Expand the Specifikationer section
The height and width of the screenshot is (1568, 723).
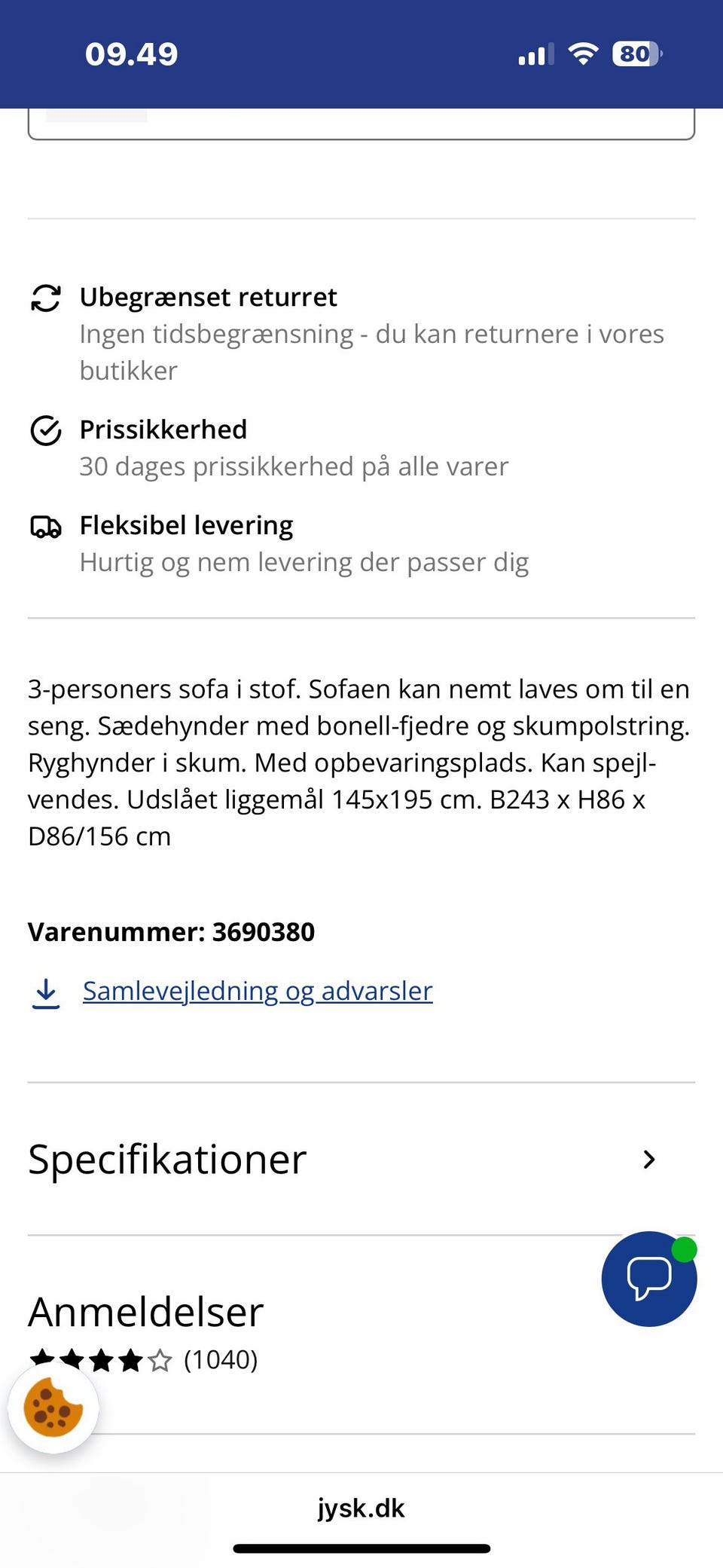pyautogui.click(x=361, y=1160)
